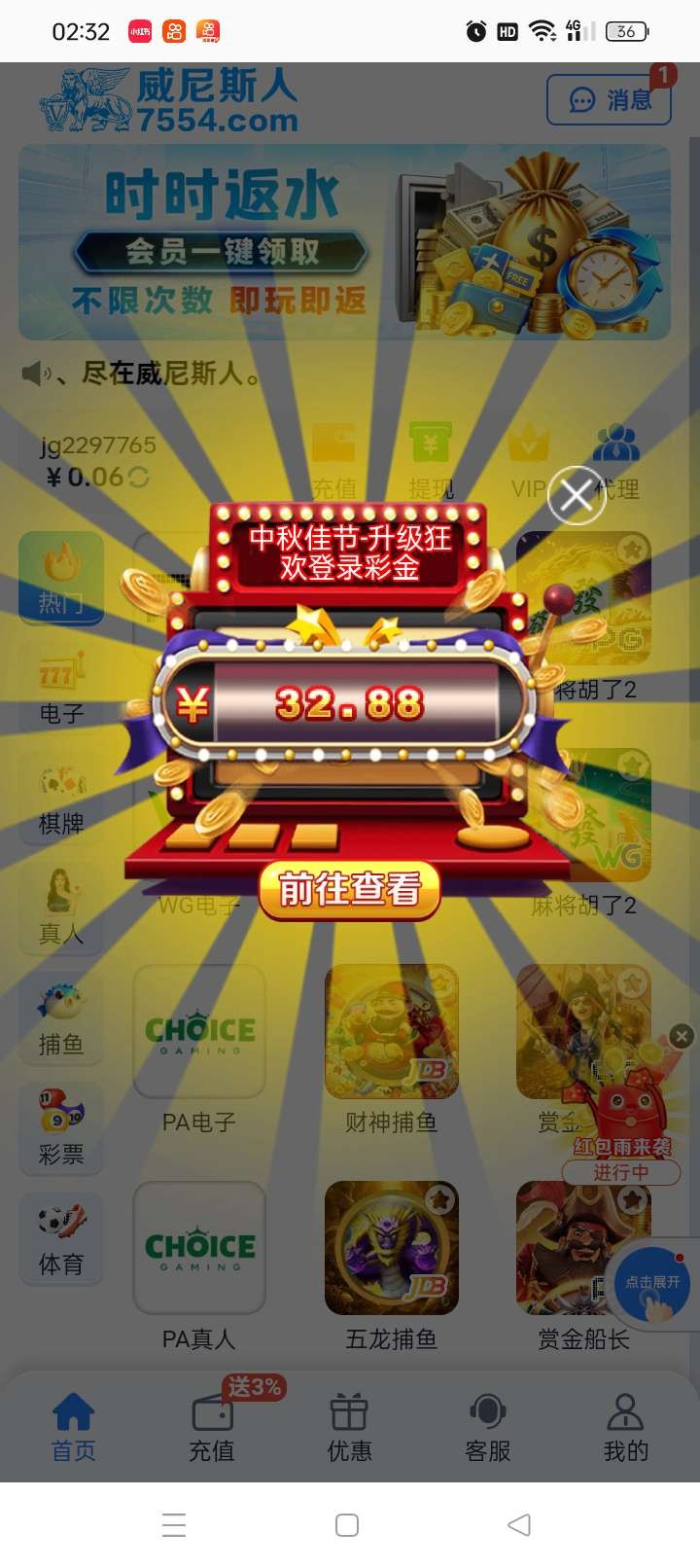Select the 电子 category

point(61,689)
